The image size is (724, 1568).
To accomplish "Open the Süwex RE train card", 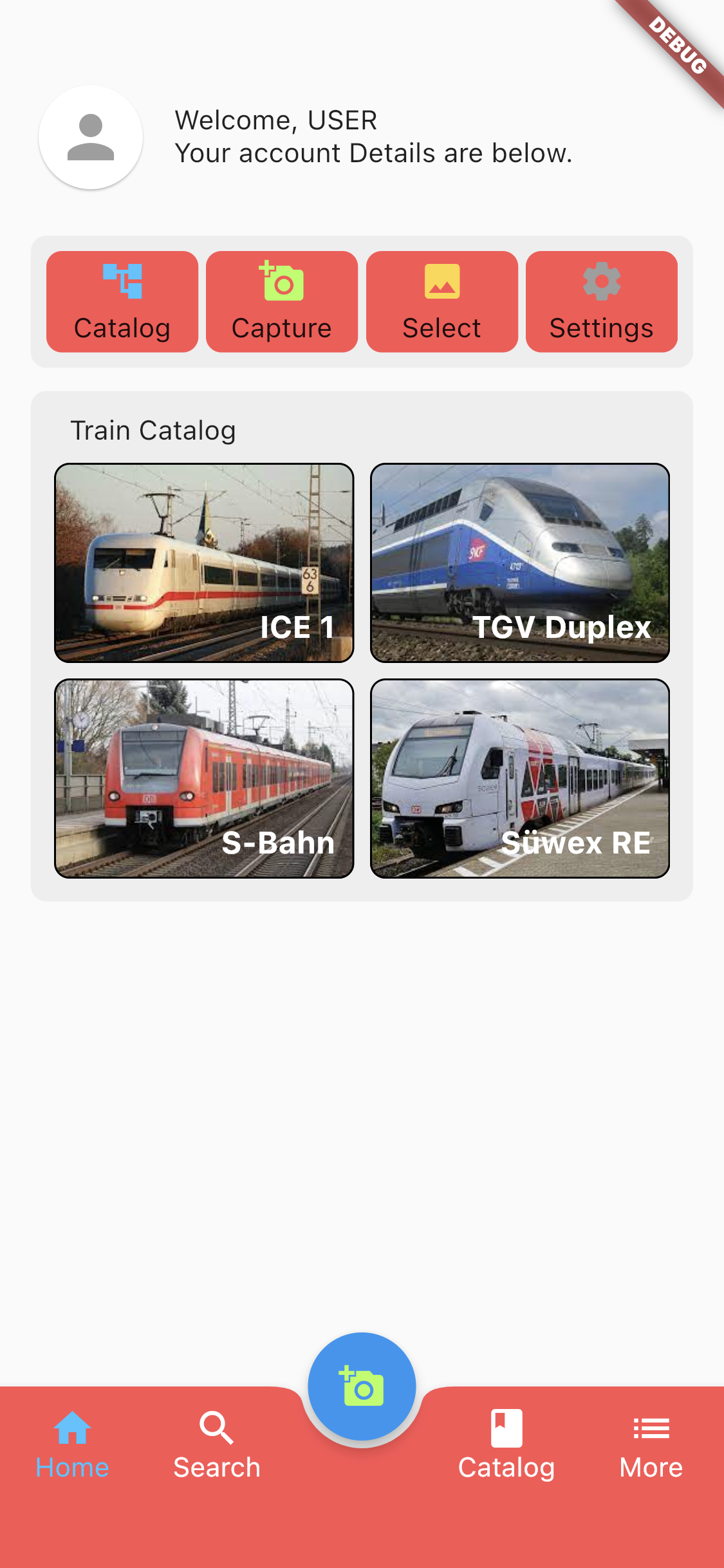I will 520,778.
